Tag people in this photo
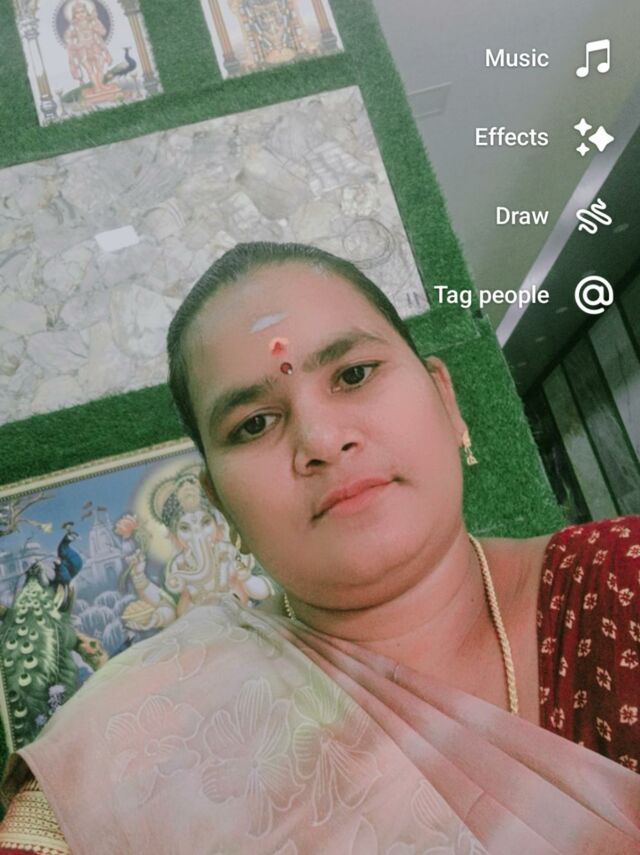The width and height of the screenshot is (640, 855). [593, 295]
